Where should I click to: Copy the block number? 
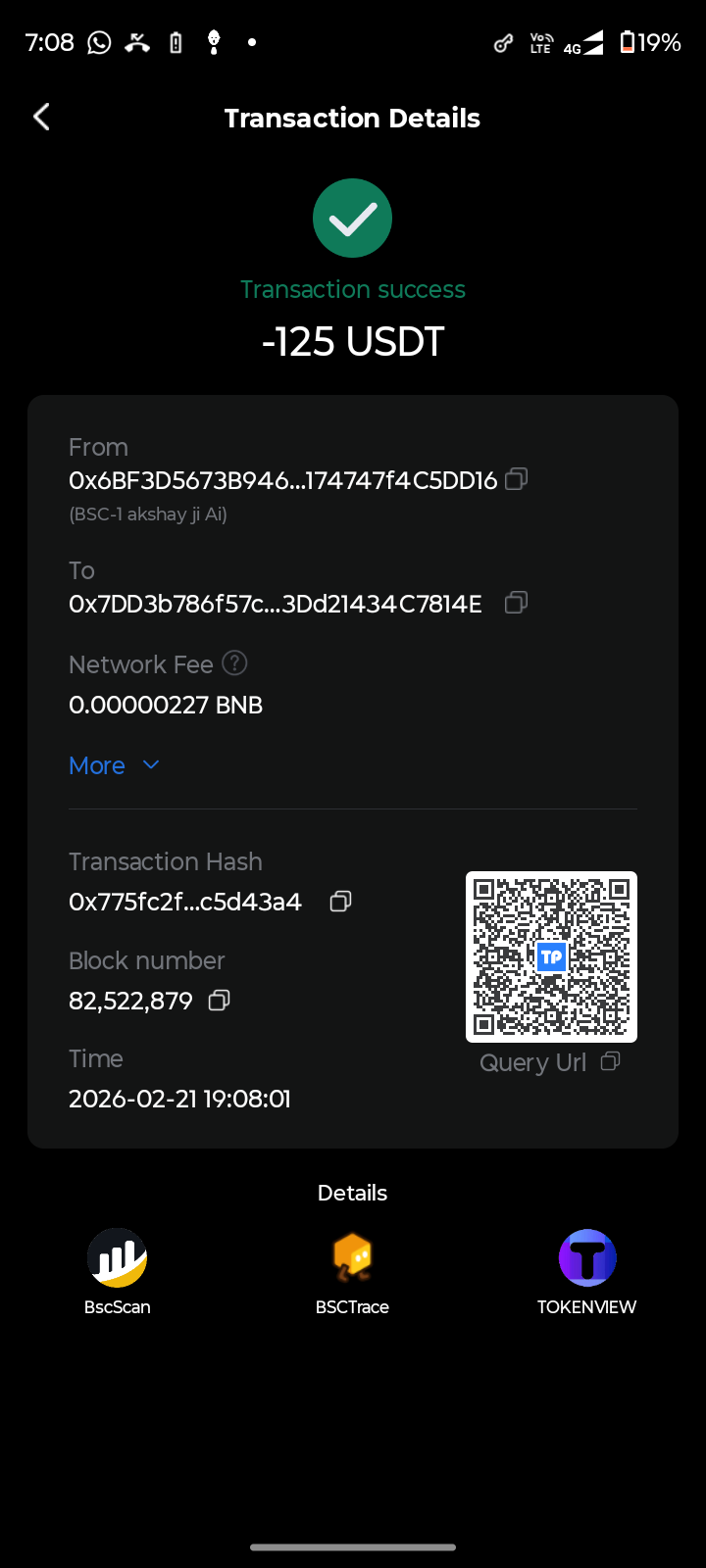point(219,1001)
